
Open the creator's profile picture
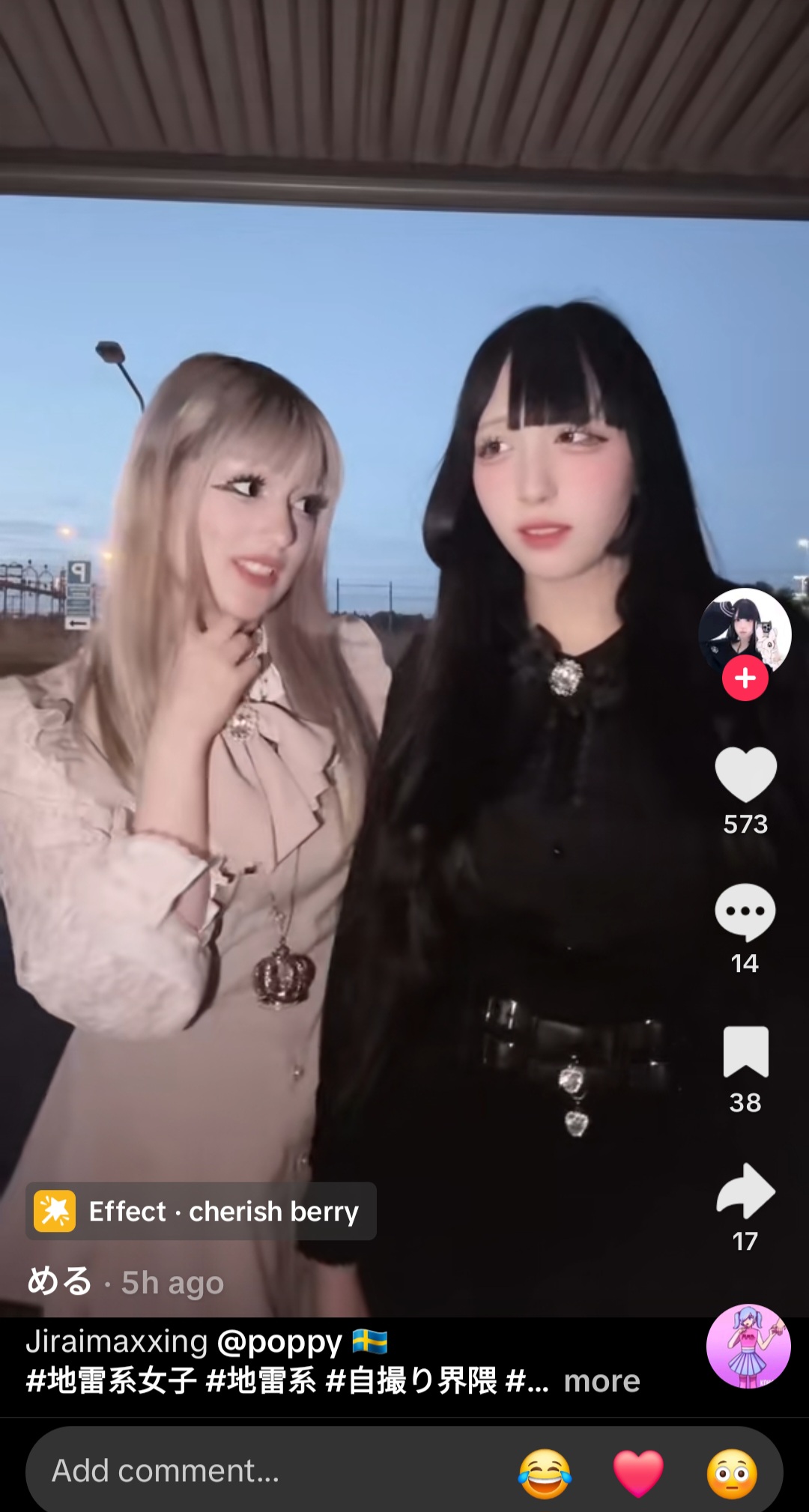(x=745, y=634)
